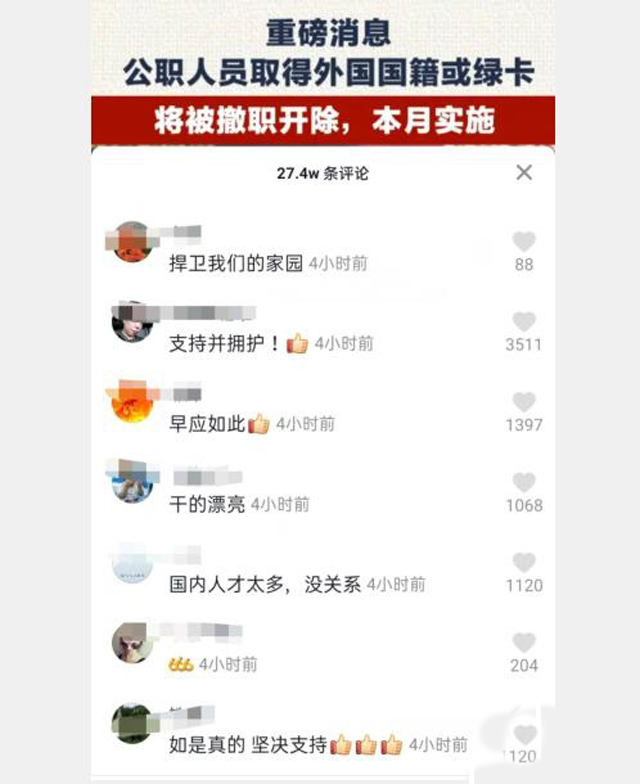The height and width of the screenshot is (784, 640).
Task: Like the comment "捍卫我们的家园"
Action: coord(524,242)
